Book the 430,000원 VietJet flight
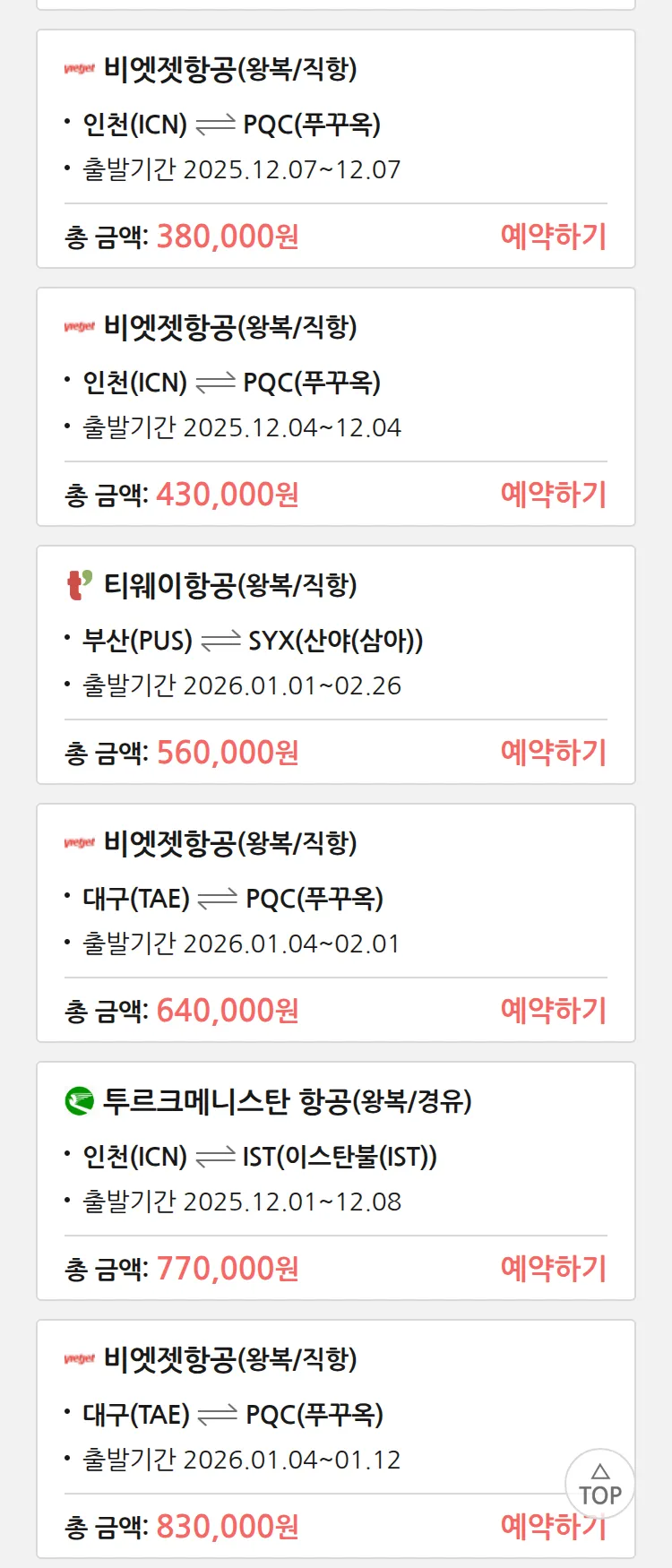Image resolution: width=672 pixels, height=1568 pixels. pyautogui.click(x=553, y=495)
